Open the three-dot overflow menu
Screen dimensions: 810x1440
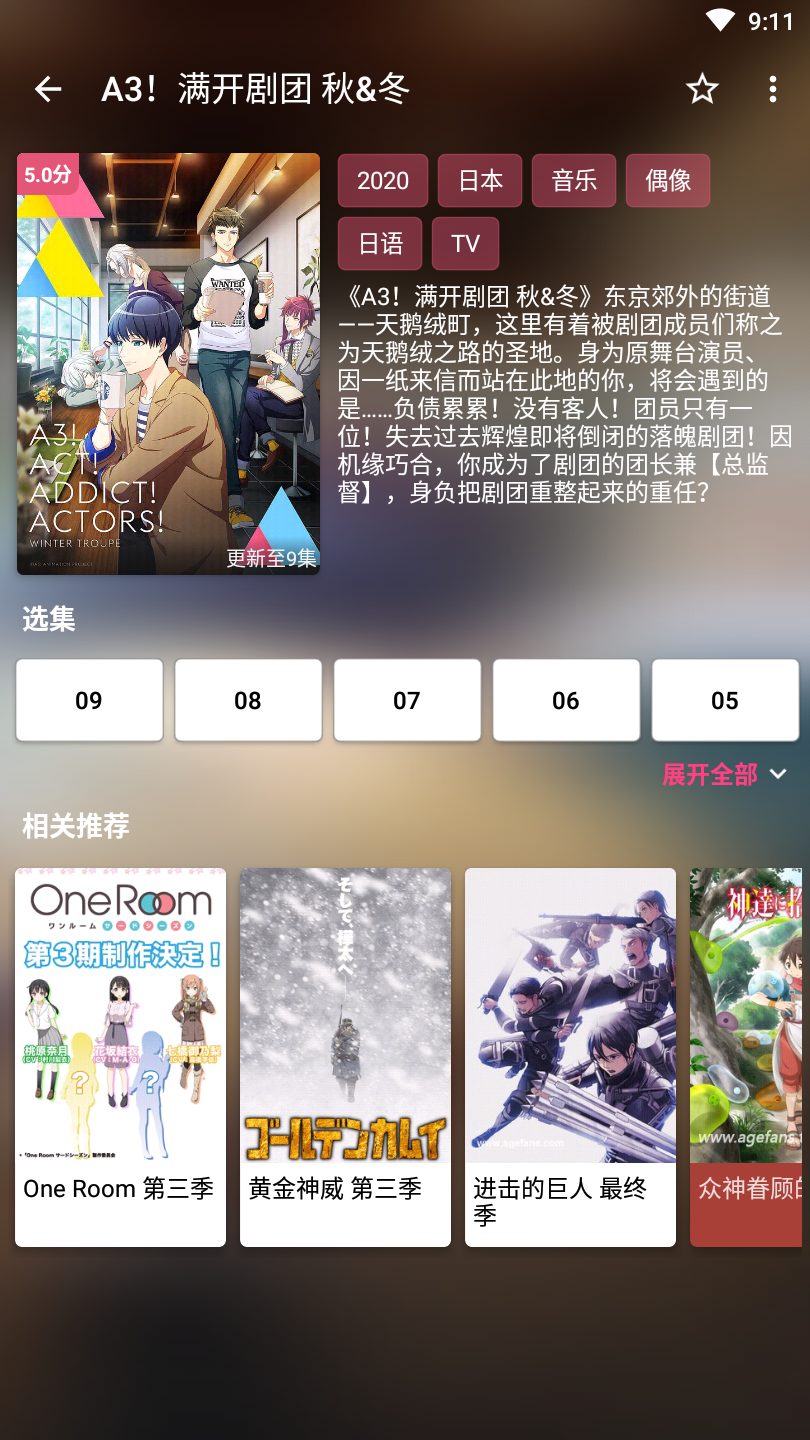coord(772,89)
